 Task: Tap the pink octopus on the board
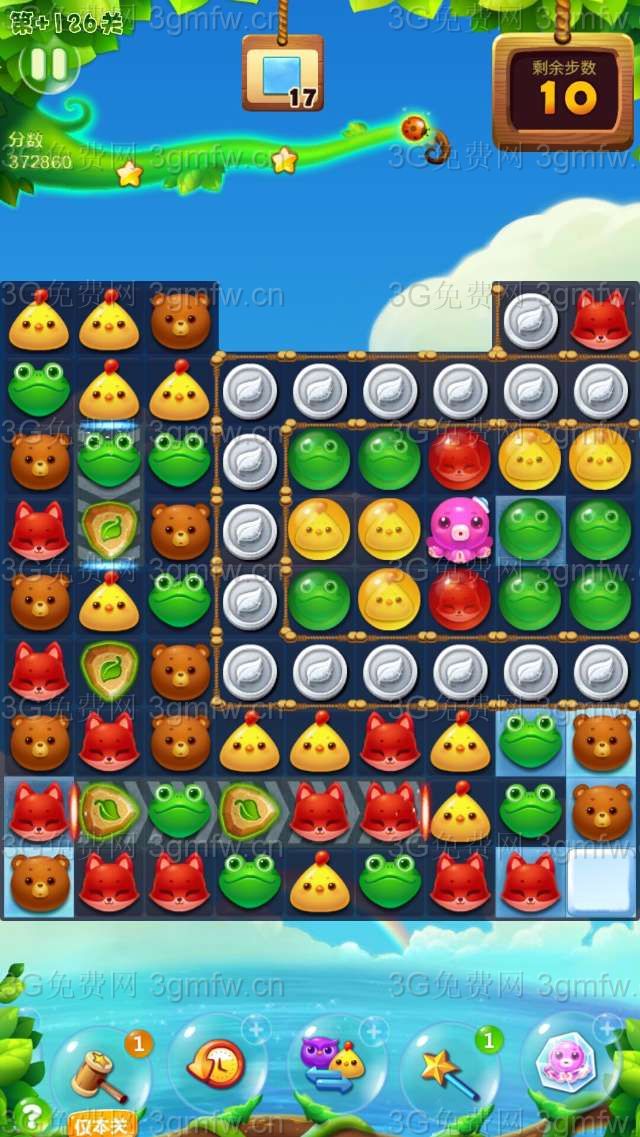tap(459, 529)
